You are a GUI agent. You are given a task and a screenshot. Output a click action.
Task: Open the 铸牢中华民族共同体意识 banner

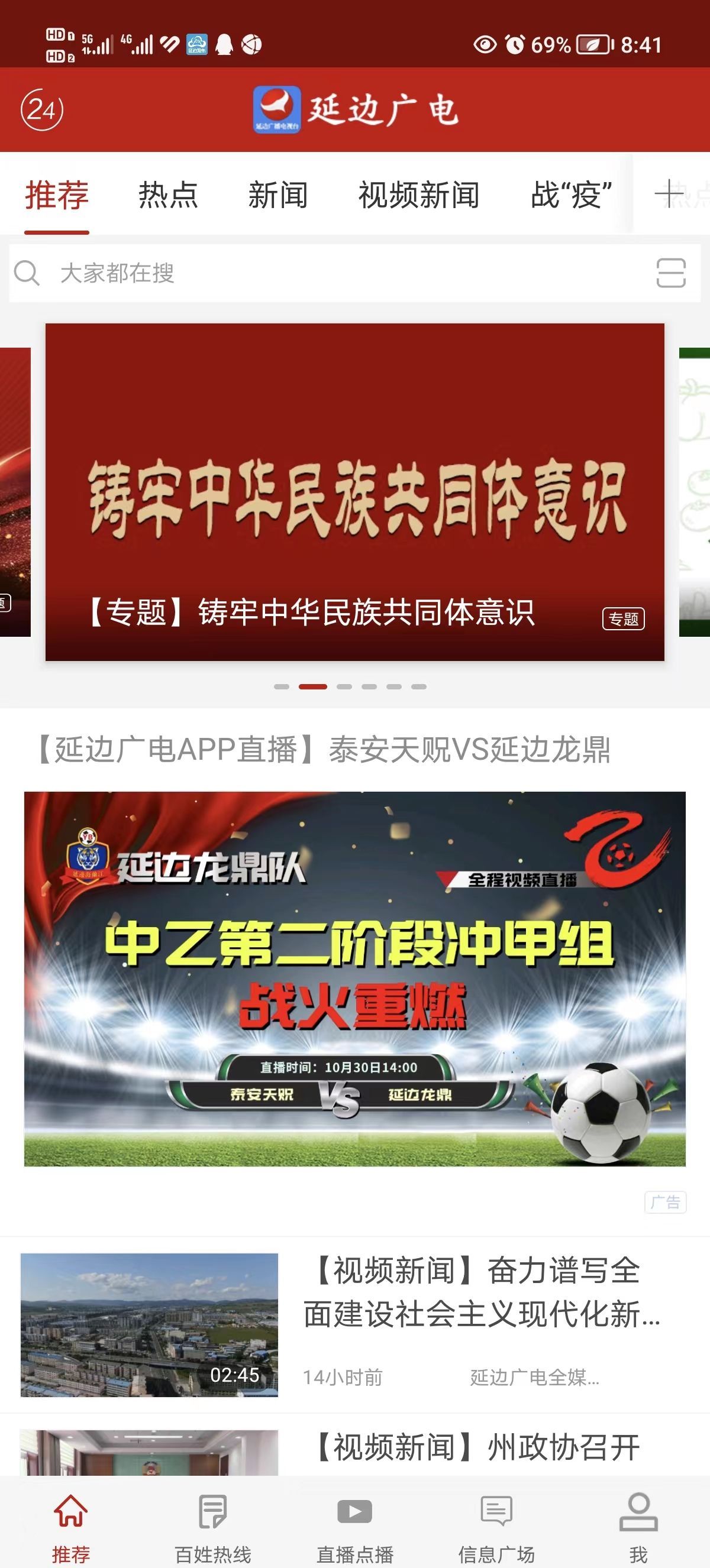point(354,492)
